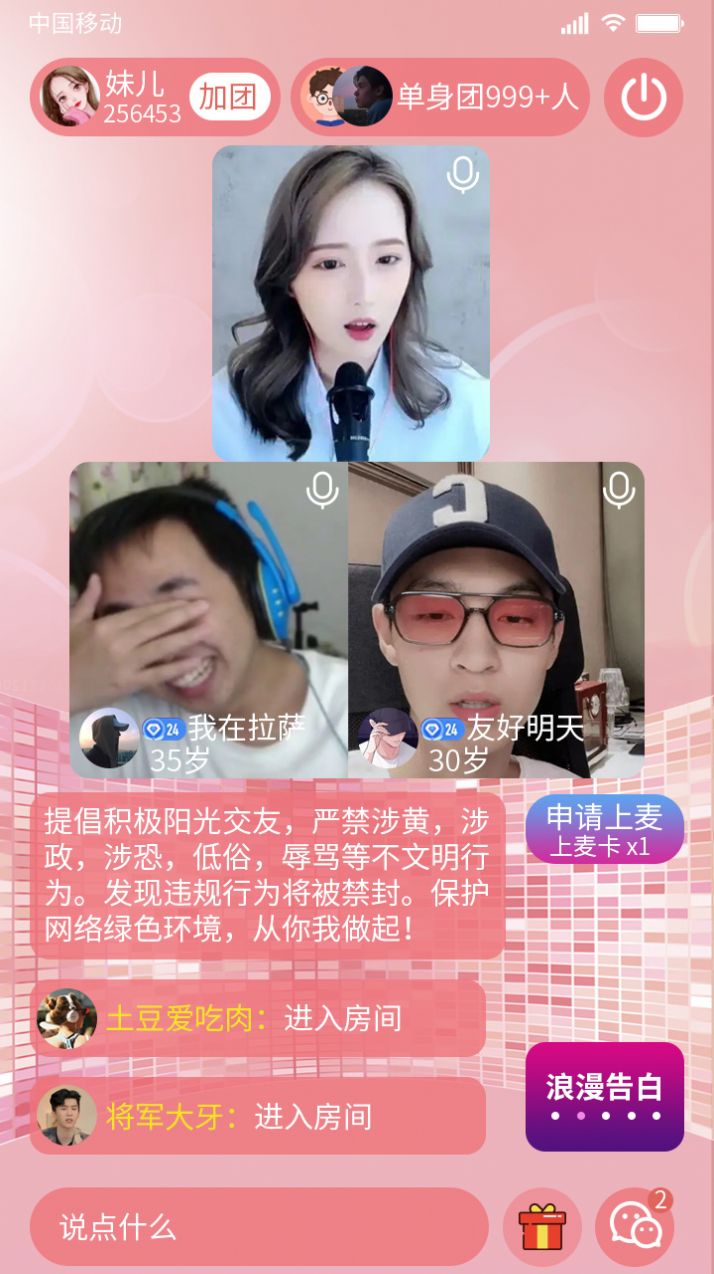
Task: Tap 申请上麦 to request the mic
Action: (x=604, y=829)
